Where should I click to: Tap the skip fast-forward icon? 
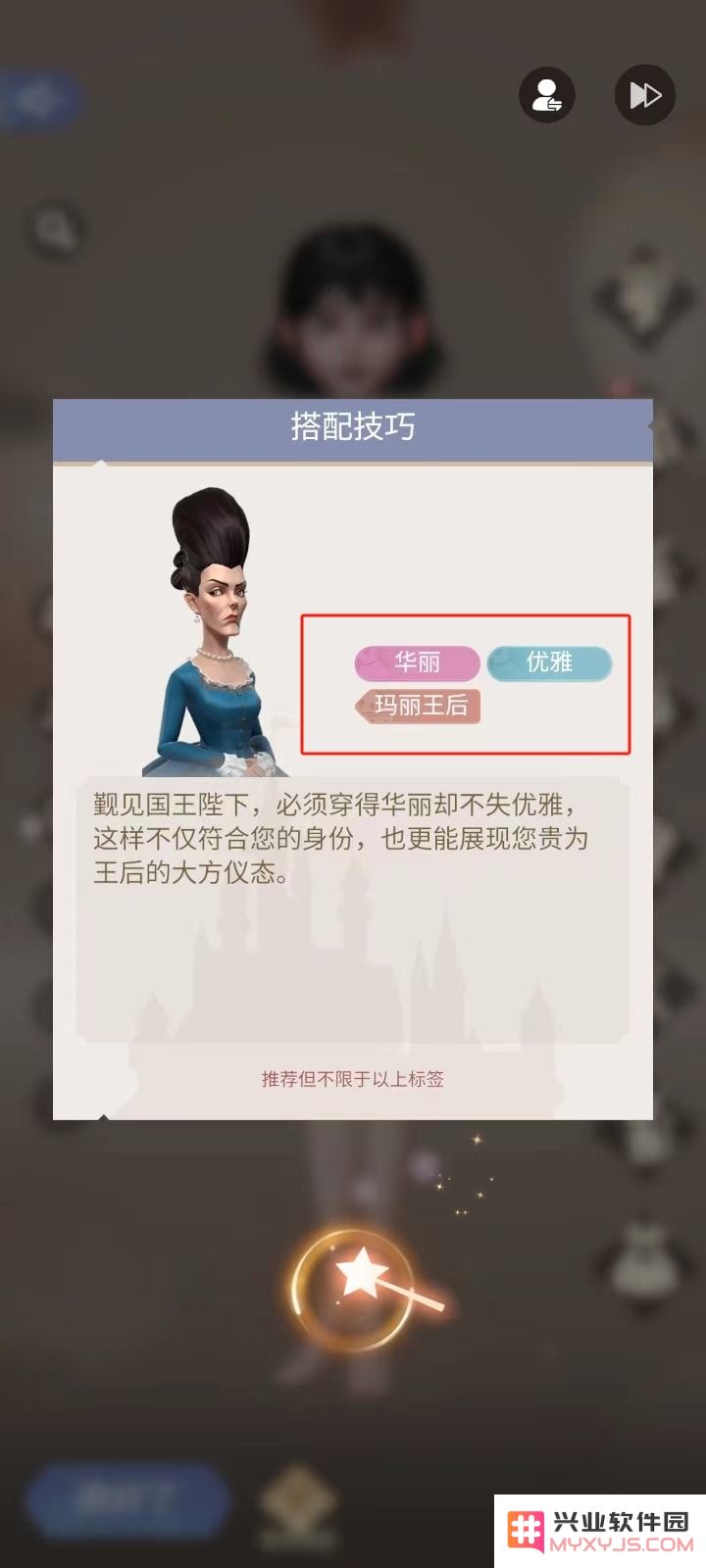pos(644,95)
